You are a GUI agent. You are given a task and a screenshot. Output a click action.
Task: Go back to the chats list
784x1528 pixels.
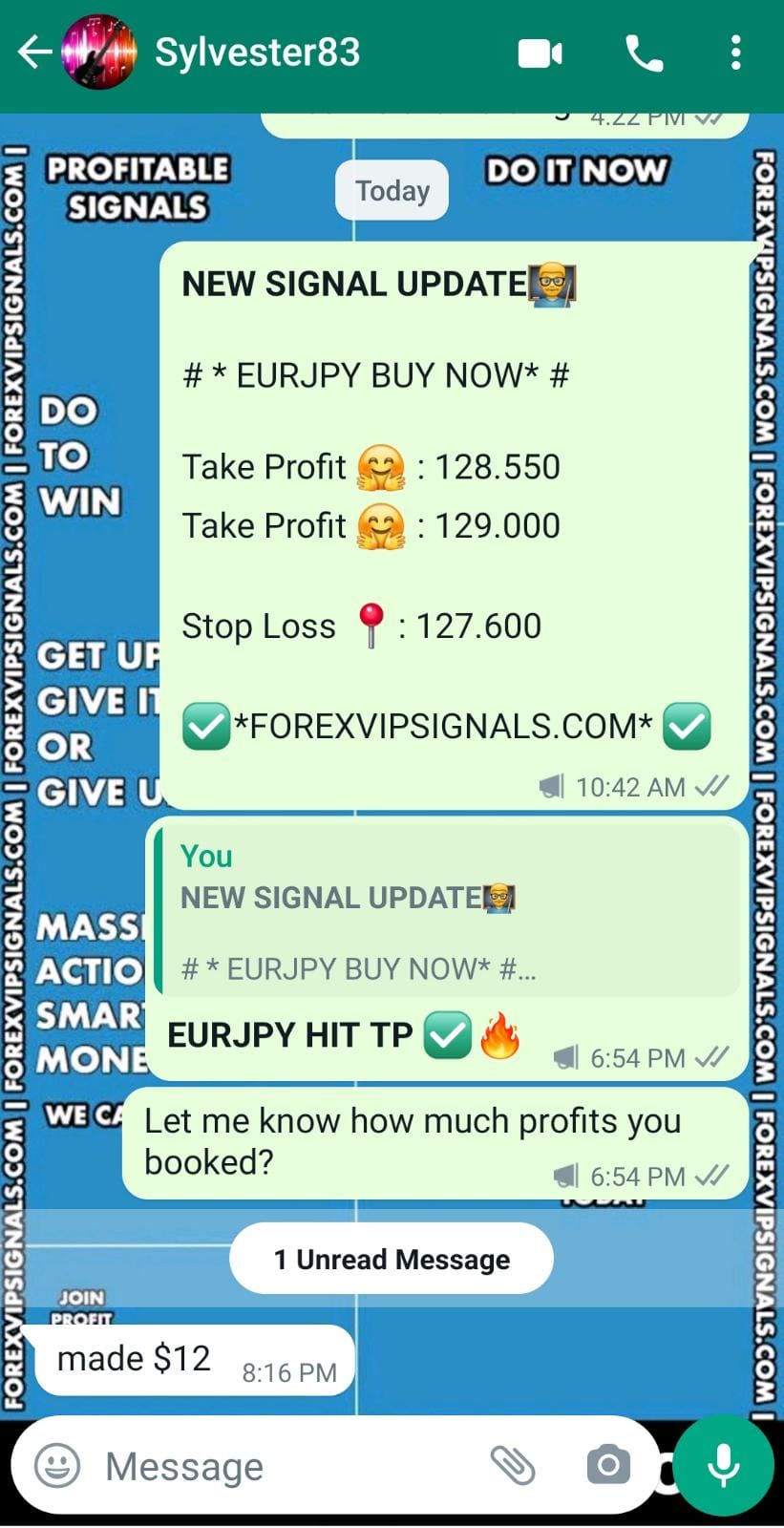pyautogui.click(x=34, y=53)
